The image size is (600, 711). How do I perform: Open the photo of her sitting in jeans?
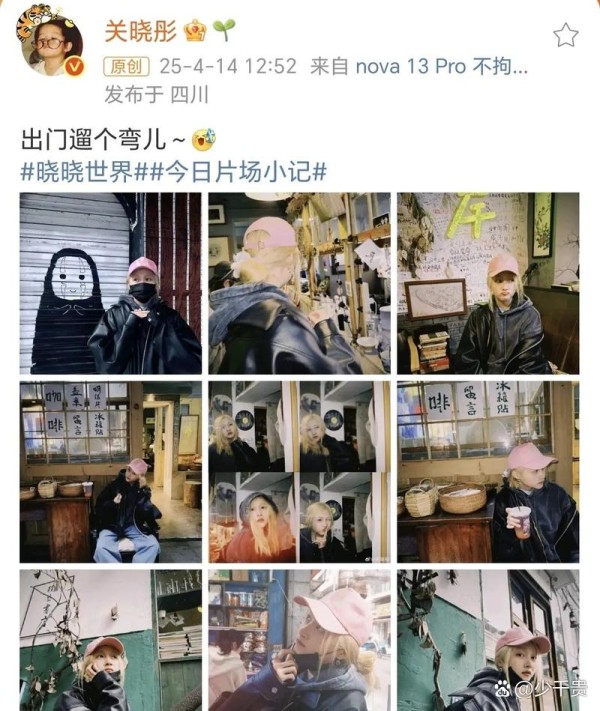click(110, 471)
